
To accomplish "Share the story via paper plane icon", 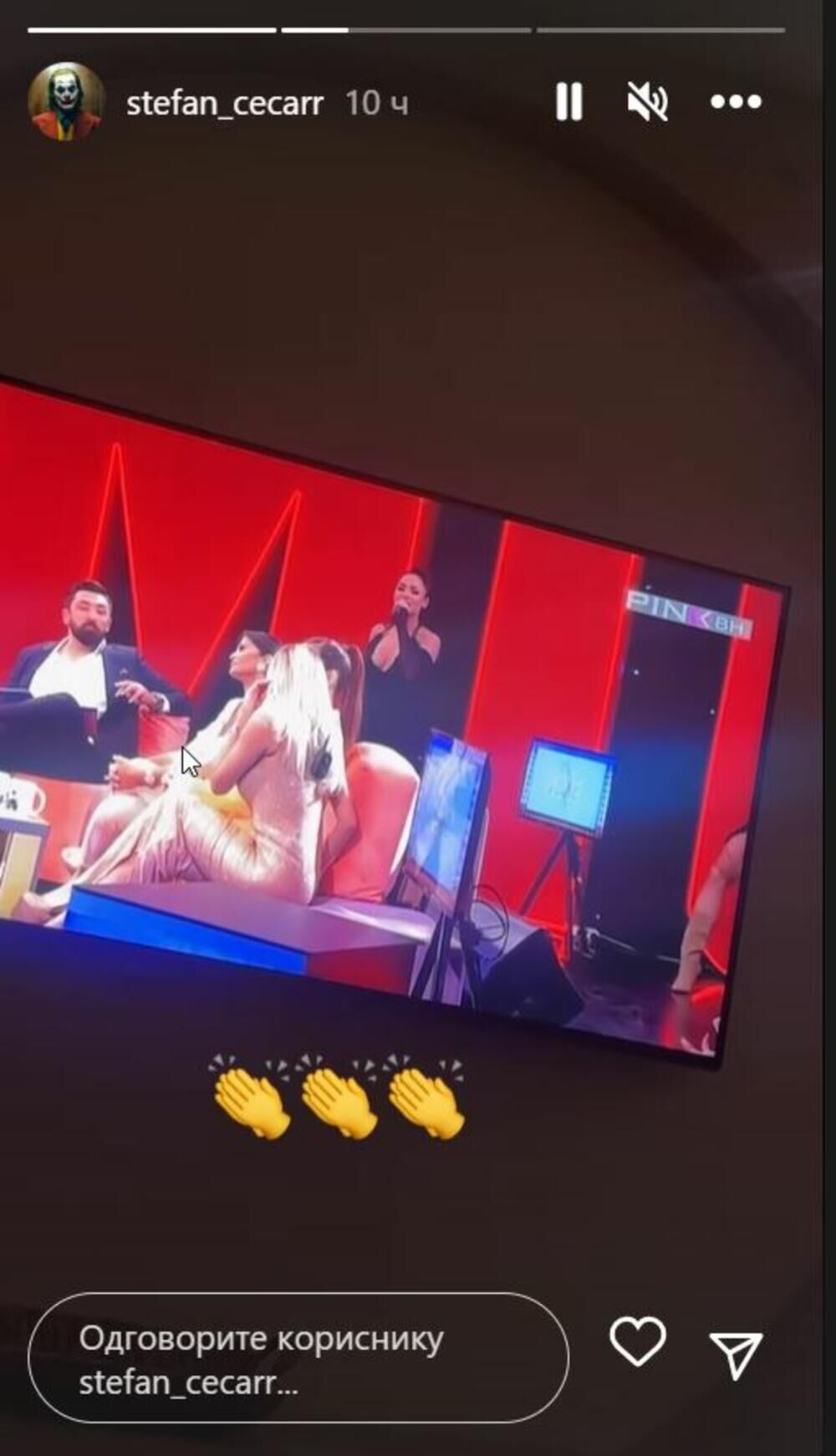I will pos(736,1354).
